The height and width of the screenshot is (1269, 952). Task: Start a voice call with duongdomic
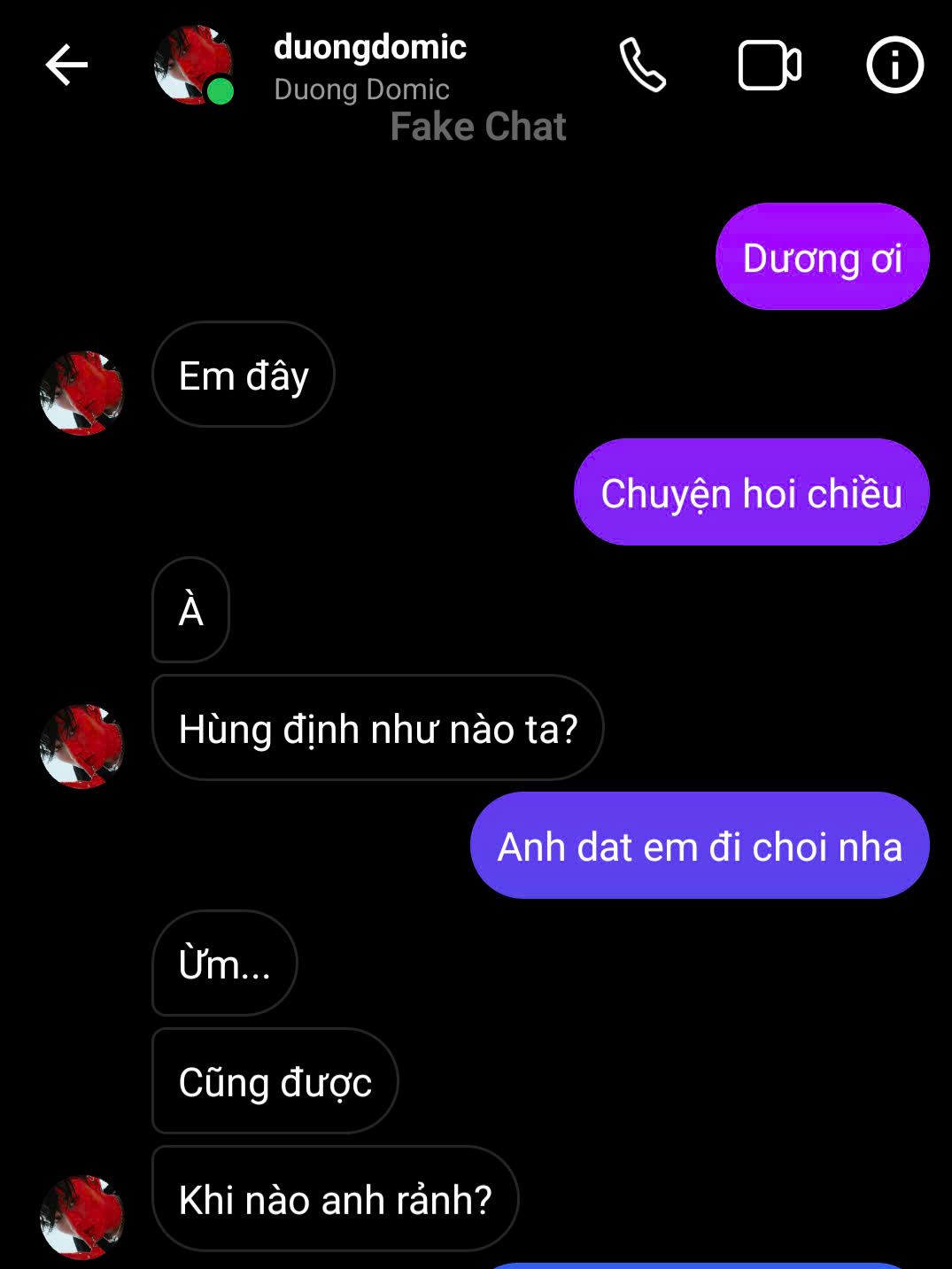tap(642, 65)
